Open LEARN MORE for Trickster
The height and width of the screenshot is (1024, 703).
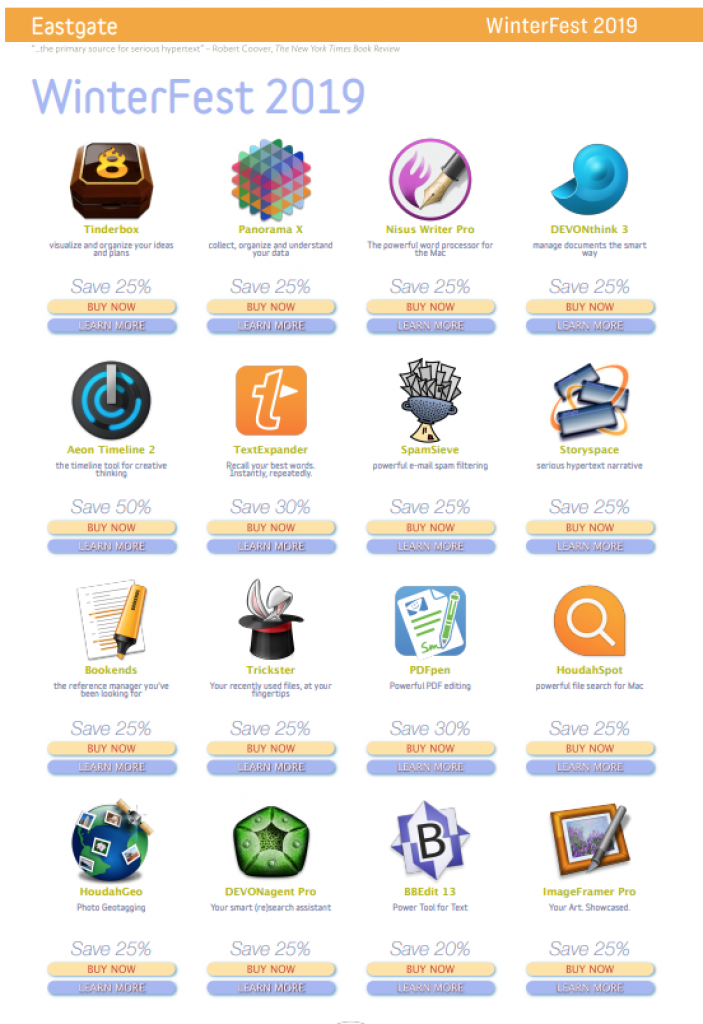click(x=271, y=767)
